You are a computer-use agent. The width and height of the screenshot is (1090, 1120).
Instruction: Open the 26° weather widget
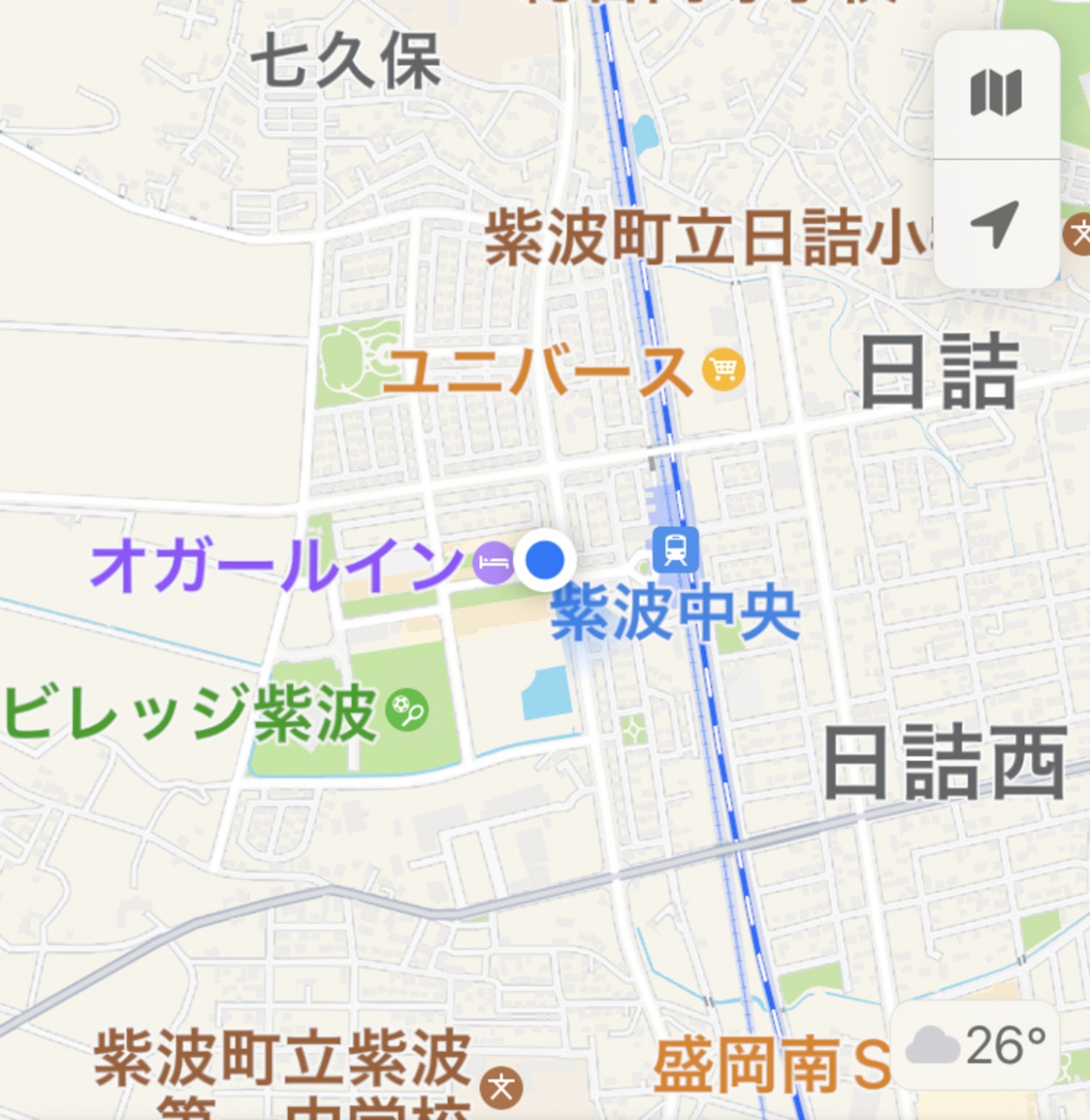[975, 1046]
